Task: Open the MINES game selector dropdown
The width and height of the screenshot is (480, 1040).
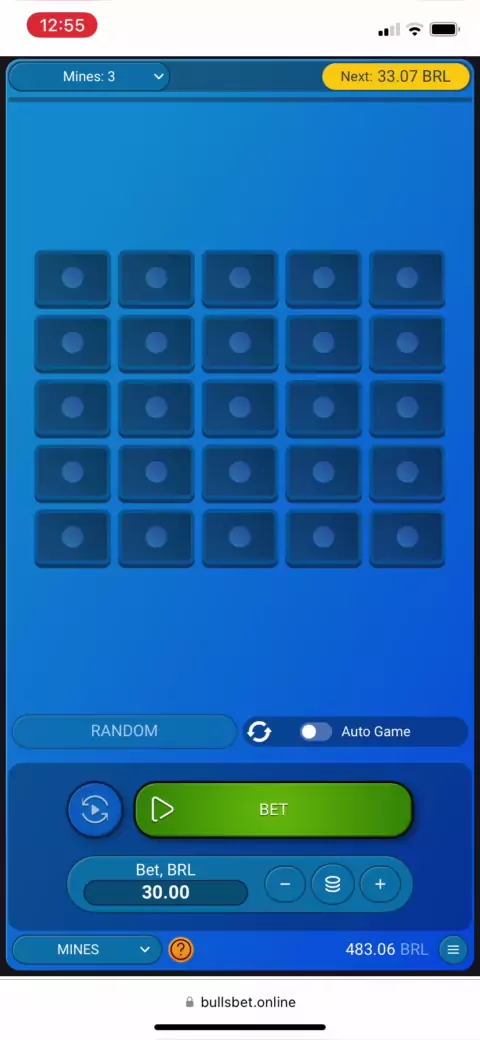Action: [x=87, y=950]
